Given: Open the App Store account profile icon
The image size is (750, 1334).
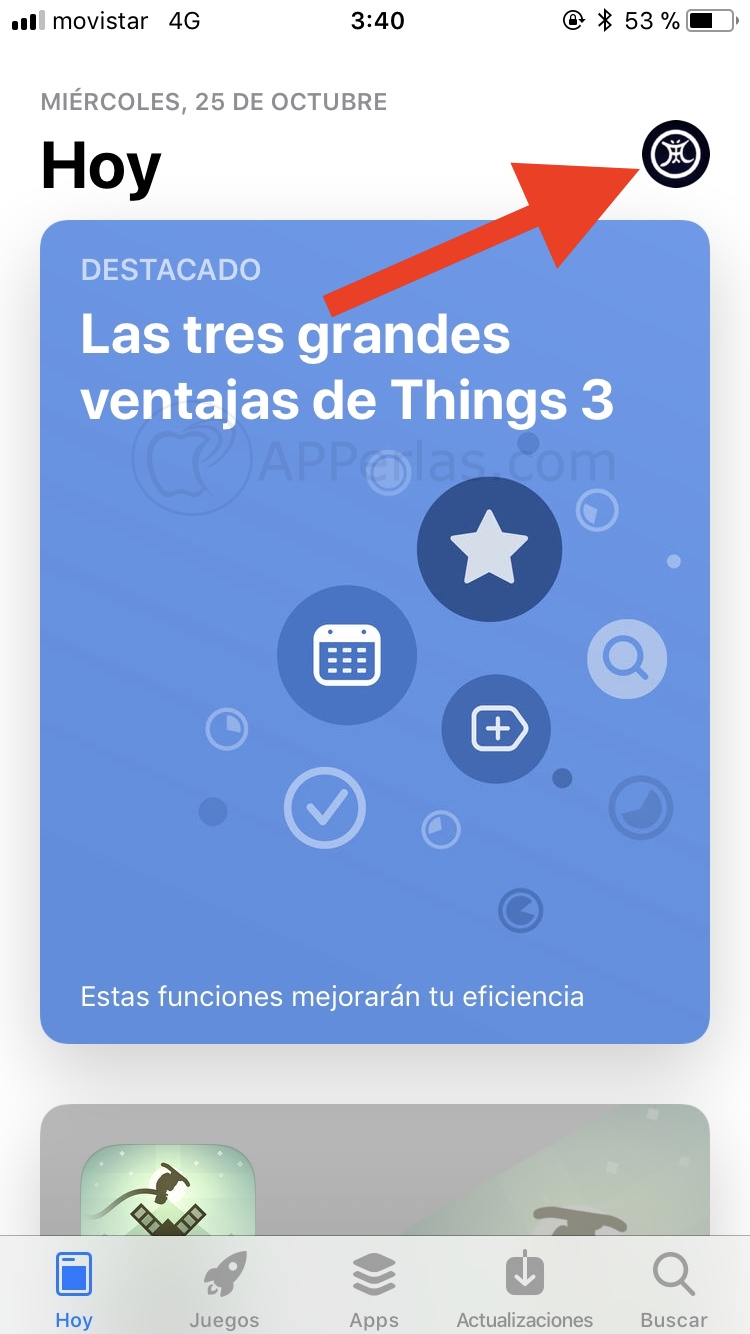Looking at the screenshot, I should click(x=675, y=153).
